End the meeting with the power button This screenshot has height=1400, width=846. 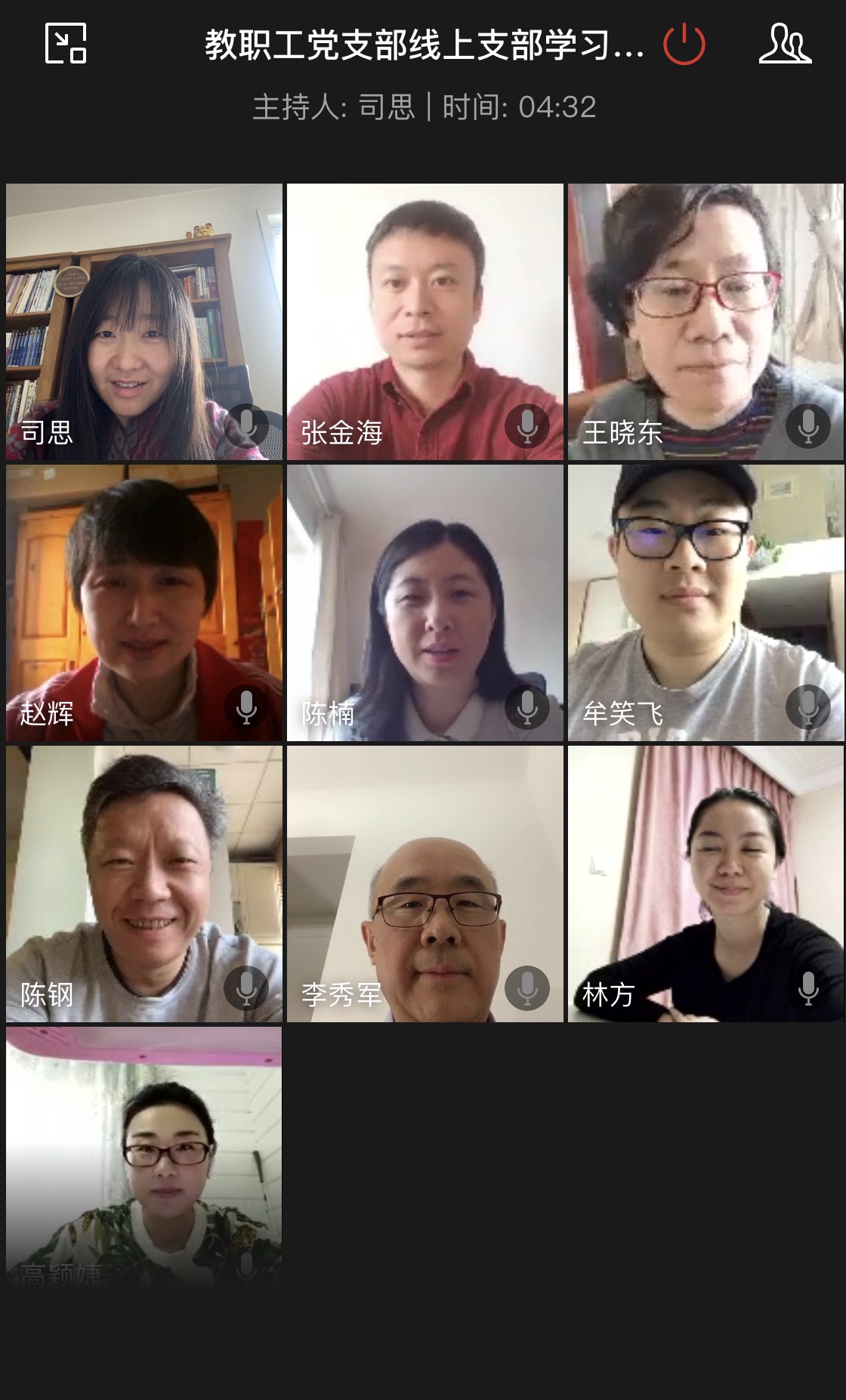tap(684, 44)
